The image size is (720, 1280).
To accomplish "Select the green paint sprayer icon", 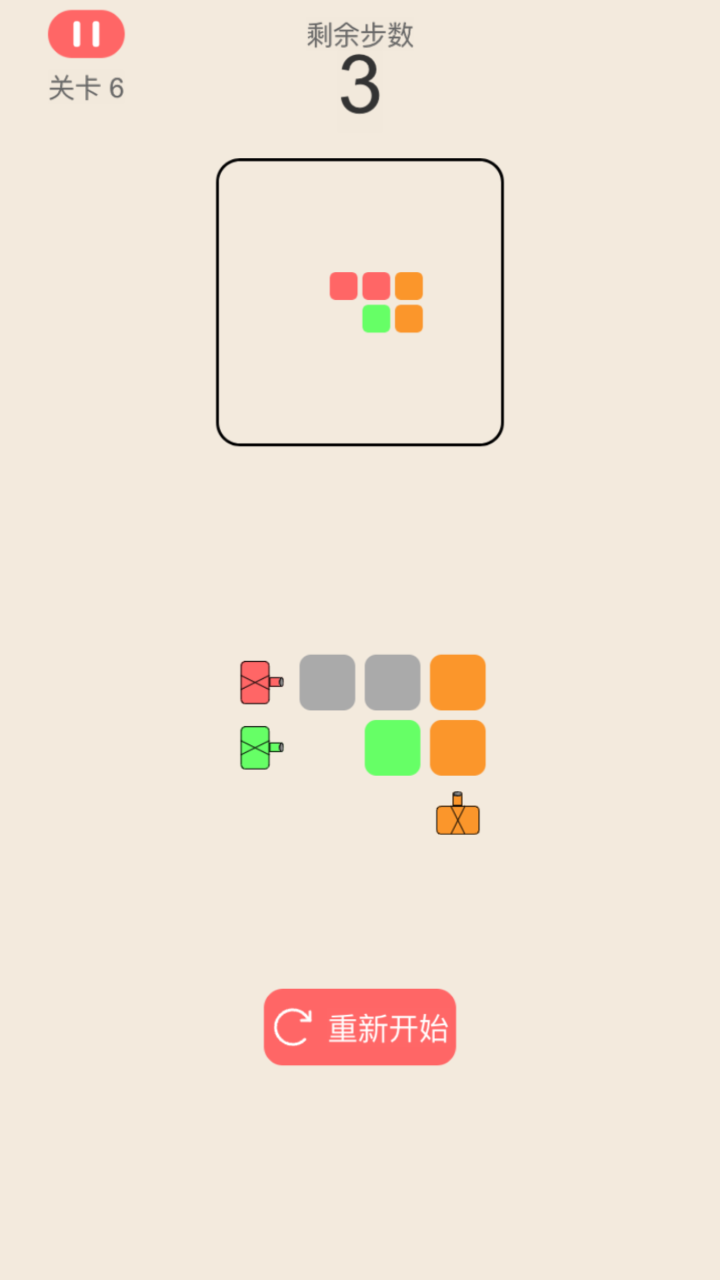I will click(x=257, y=748).
